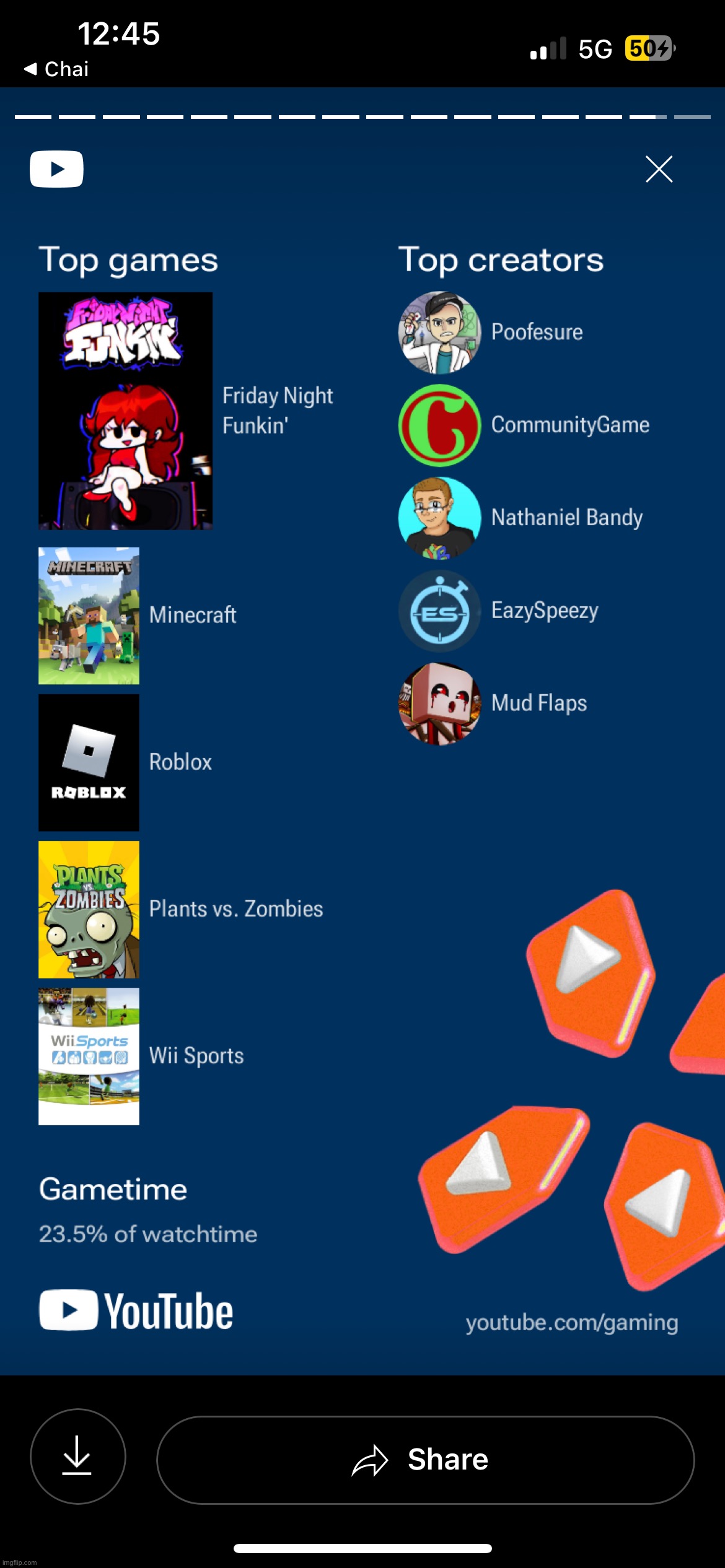Return to the Chai app

[56, 69]
